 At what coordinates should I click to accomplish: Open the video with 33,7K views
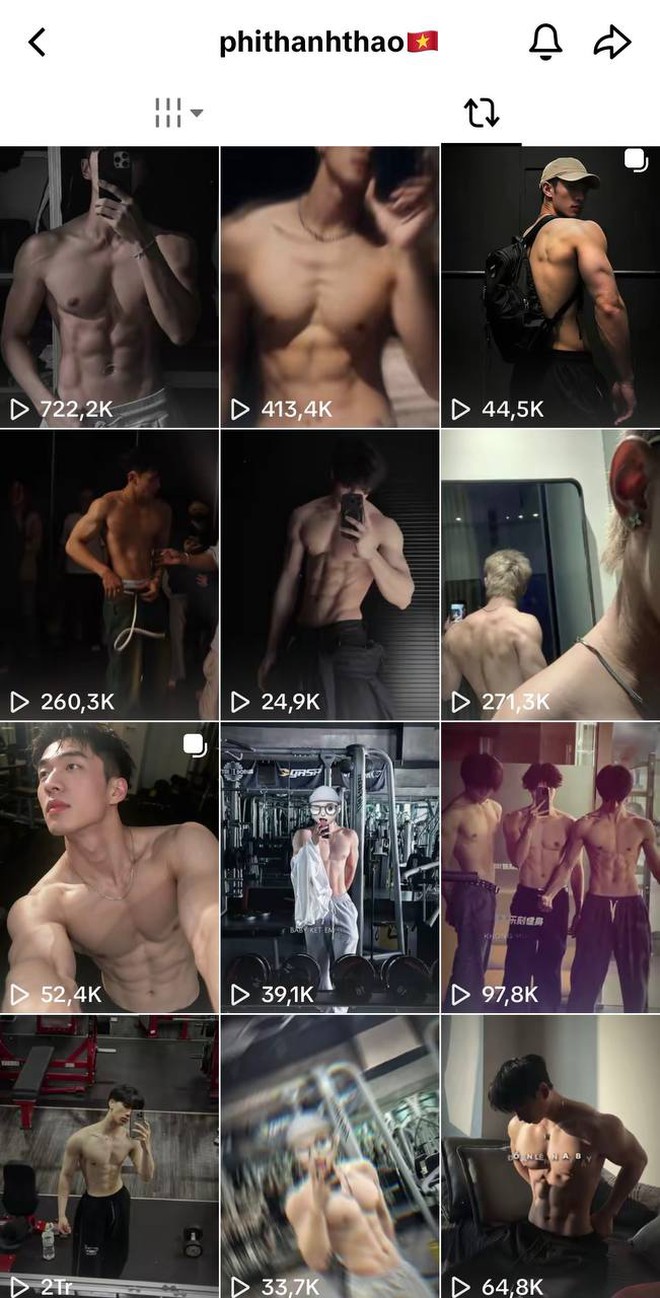tap(329, 1155)
